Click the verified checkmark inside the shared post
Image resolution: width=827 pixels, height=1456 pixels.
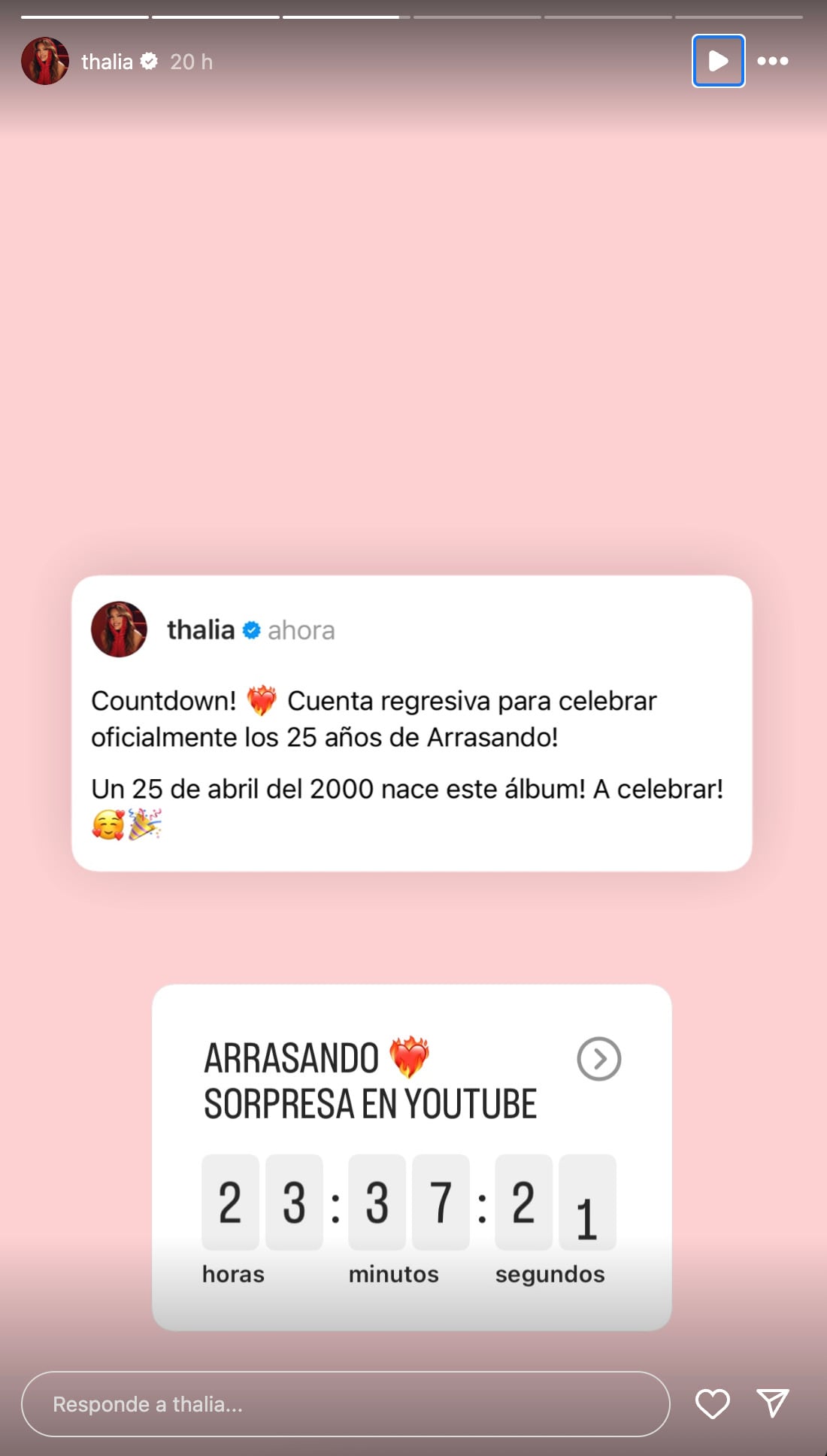[251, 629]
